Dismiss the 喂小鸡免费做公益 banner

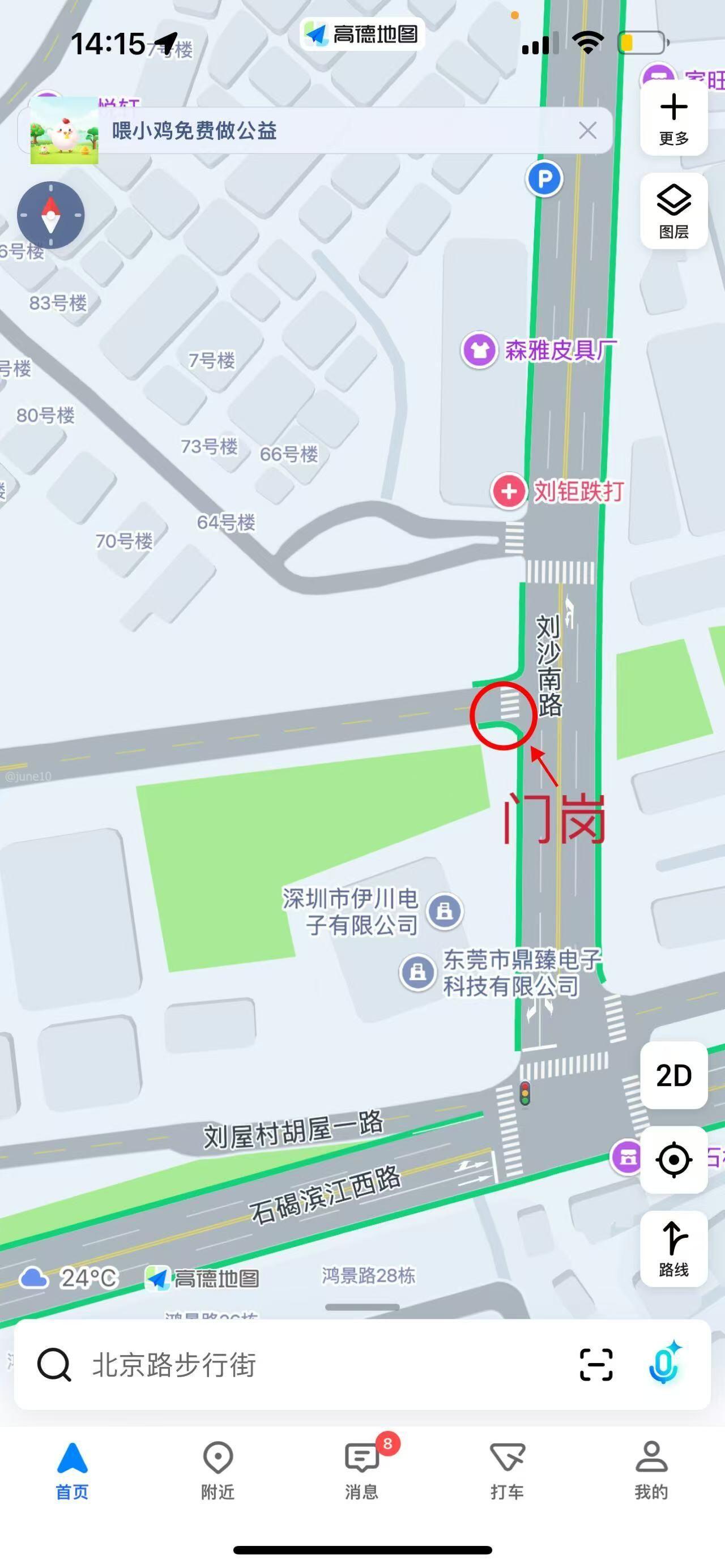click(587, 130)
